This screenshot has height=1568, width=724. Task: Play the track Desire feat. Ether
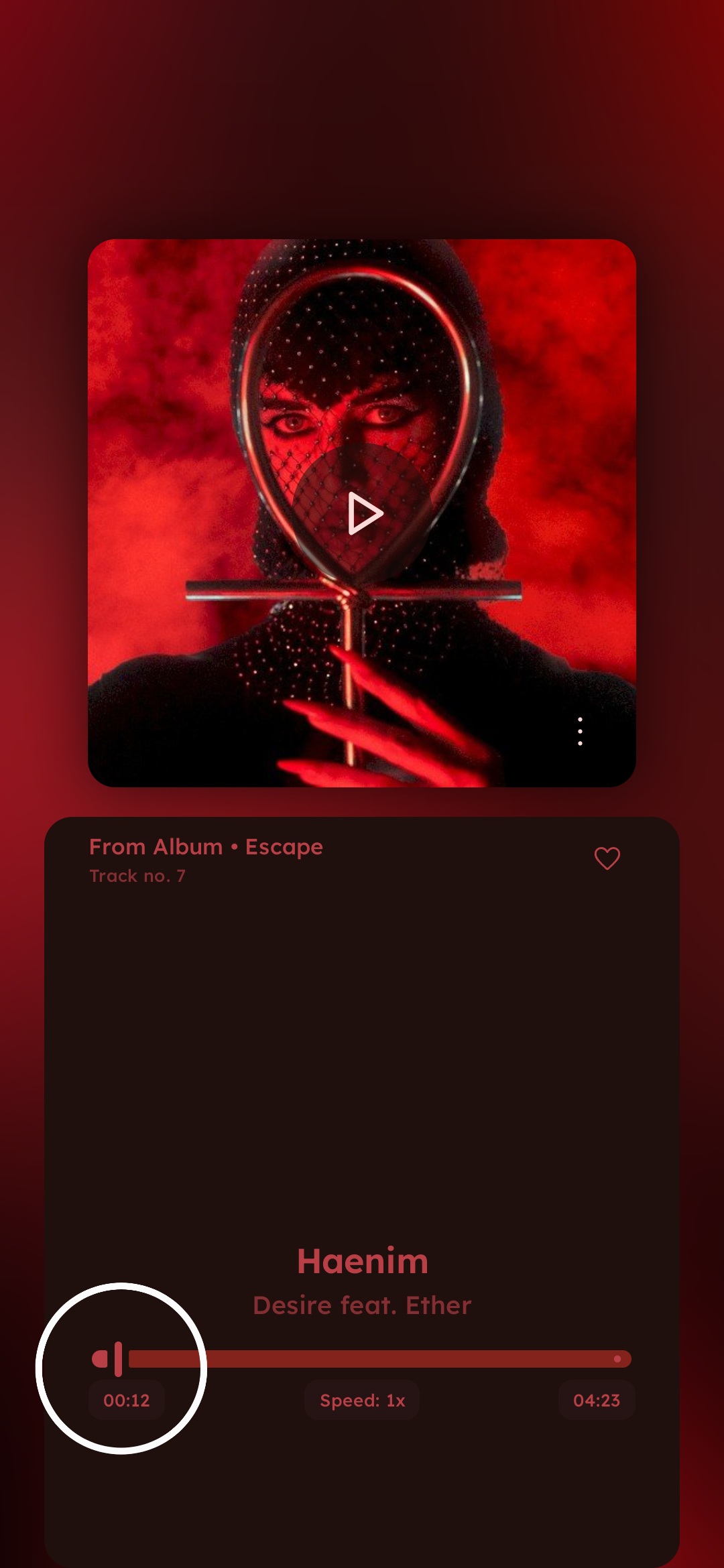pyautogui.click(x=363, y=513)
